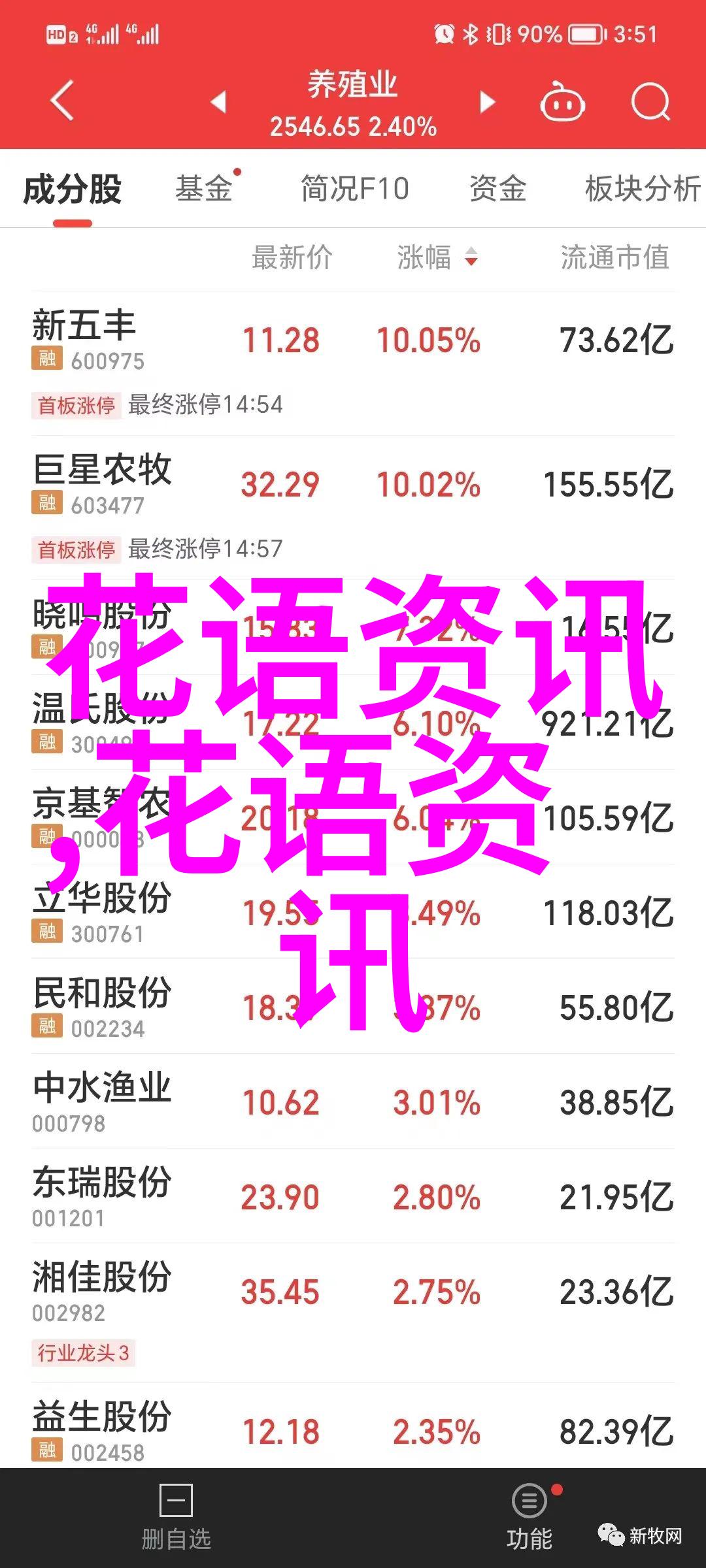Image resolution: width=706 pixels, height=1568 pixels.
Task: Open the 板块分析 tab
Action: coord(643,189)
